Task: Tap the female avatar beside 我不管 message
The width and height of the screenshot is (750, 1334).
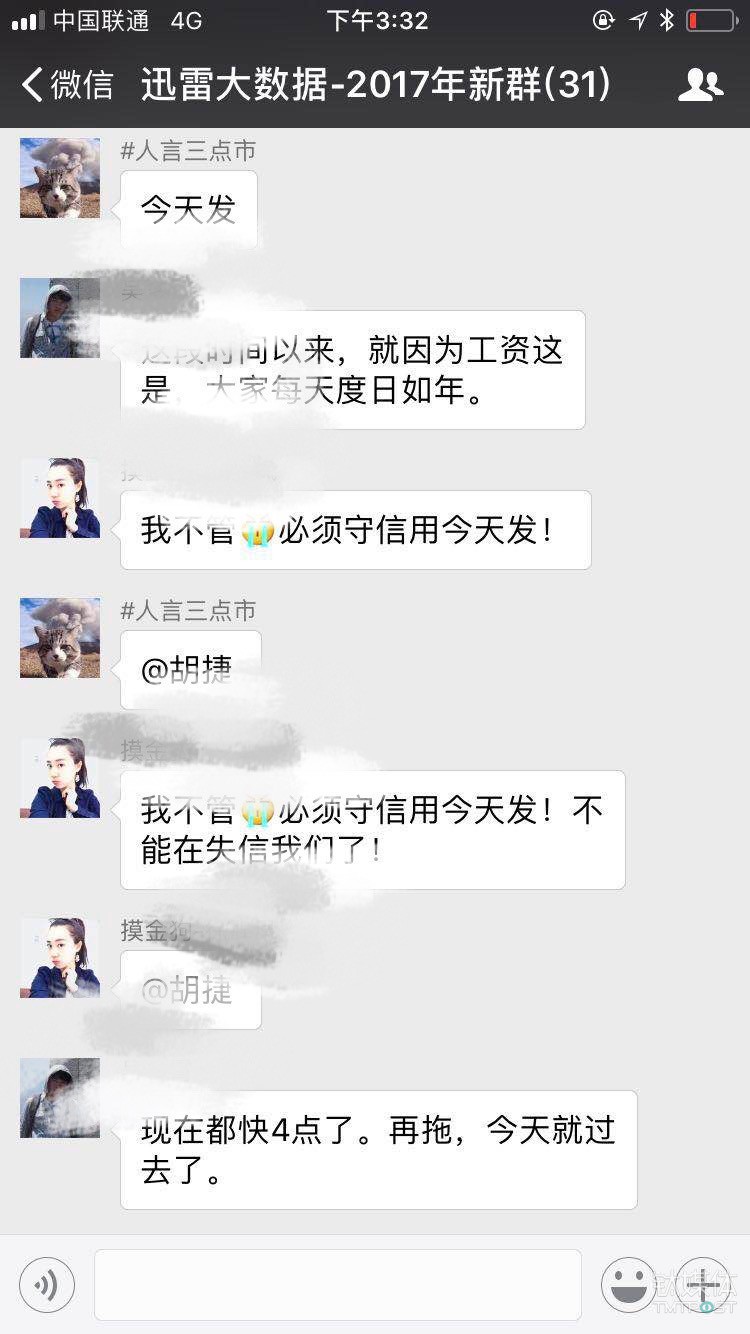Action: (59, 498)
